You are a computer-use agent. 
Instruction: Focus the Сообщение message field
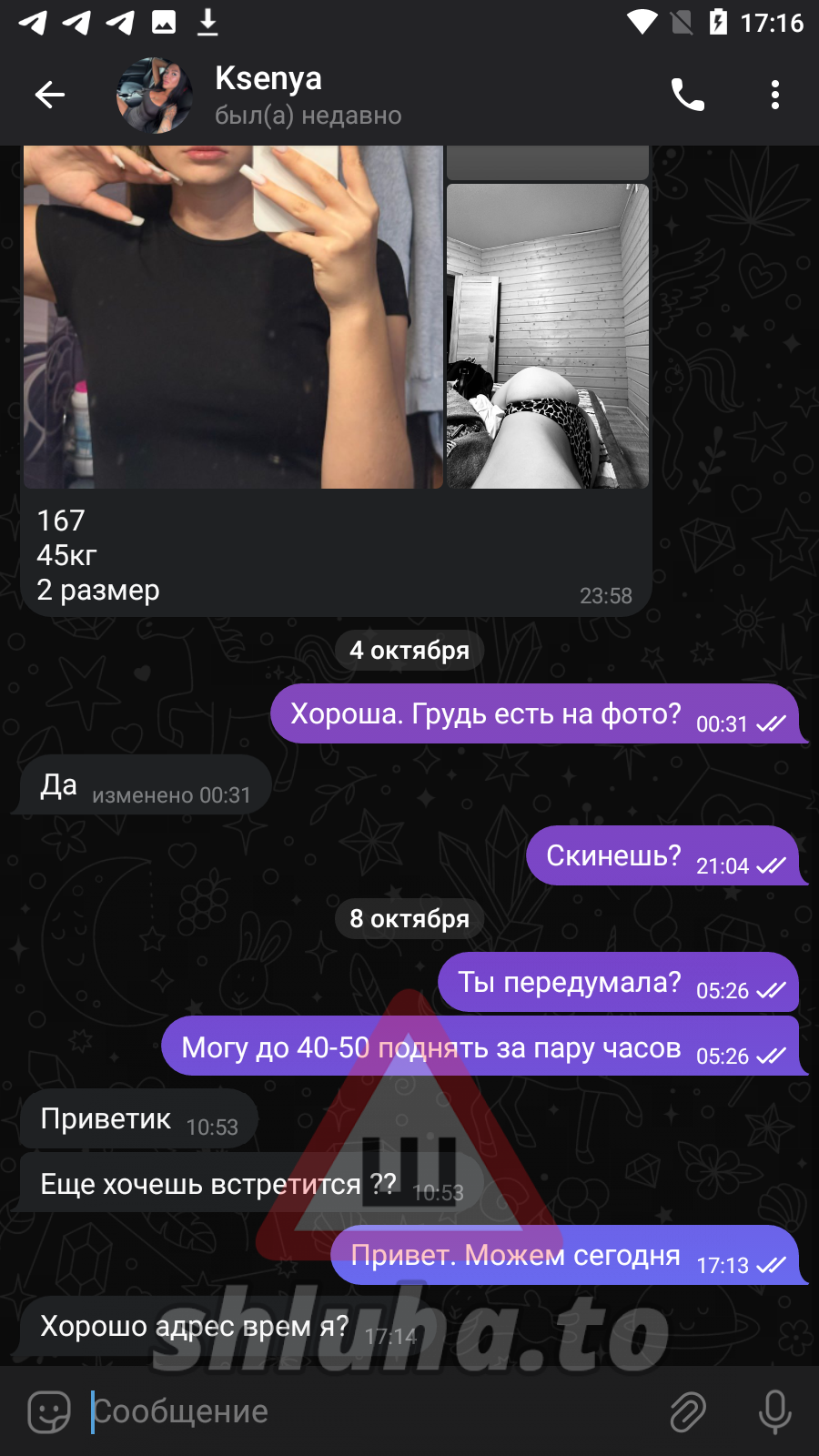click(x=364, y=1411)
